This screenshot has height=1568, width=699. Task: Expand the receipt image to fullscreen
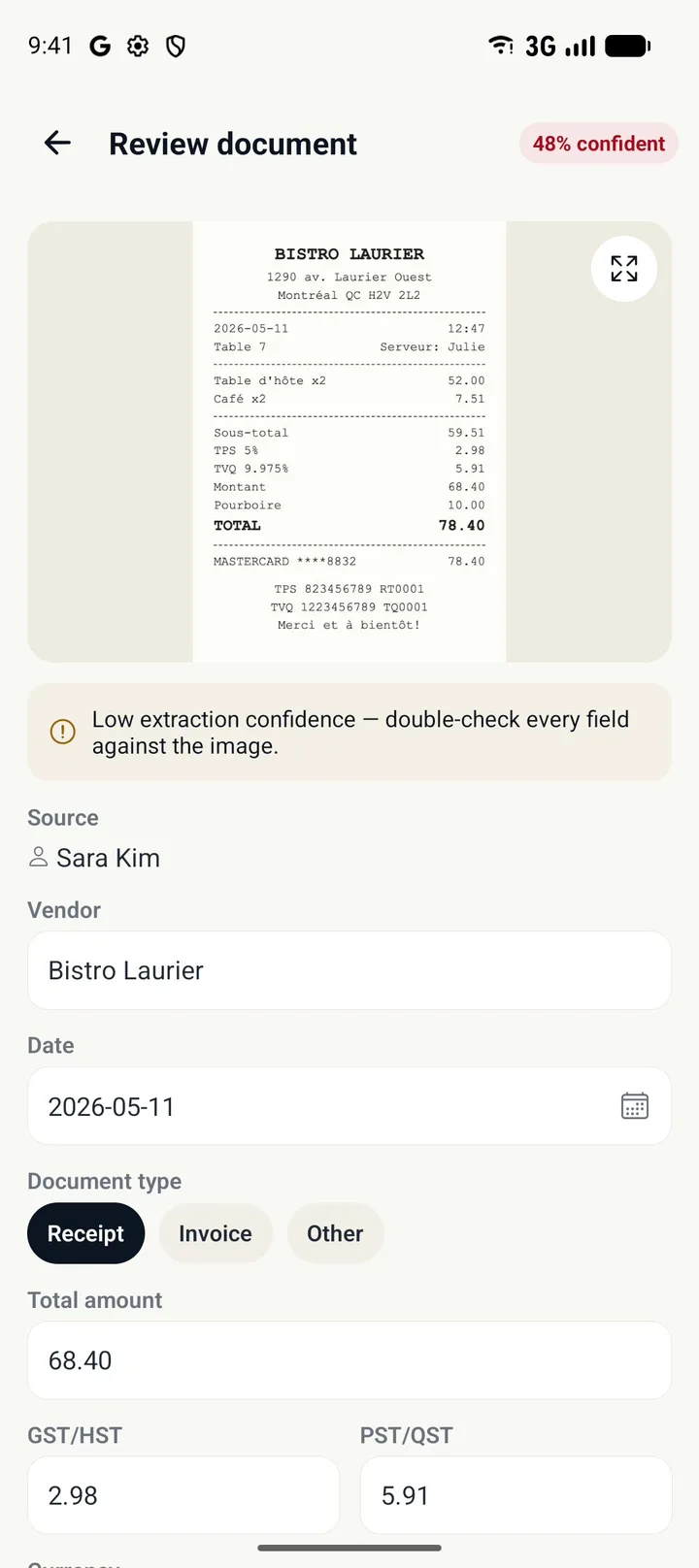624,269
